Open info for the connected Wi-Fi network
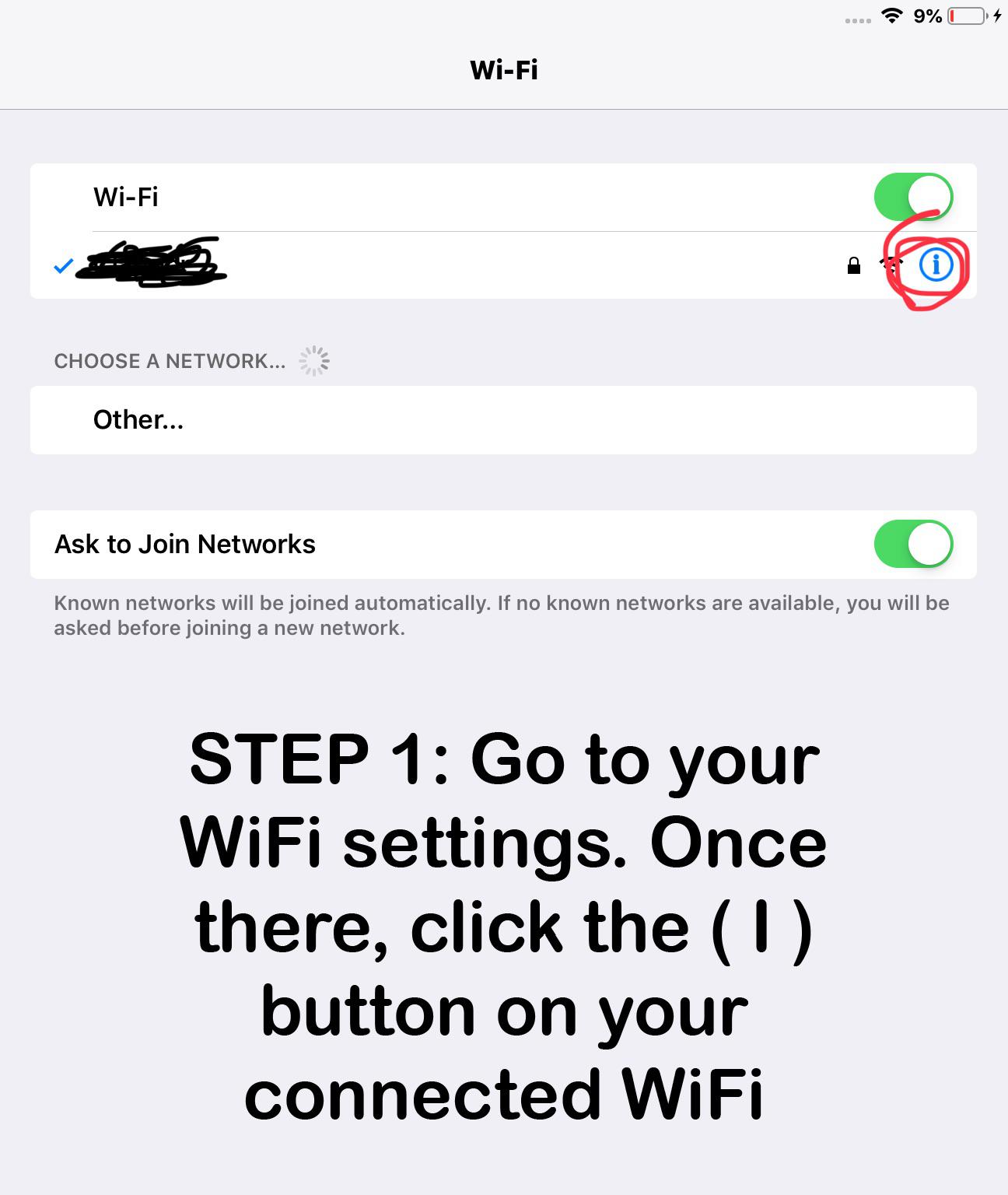The image size is (1008, 1195). click(936, 265)
